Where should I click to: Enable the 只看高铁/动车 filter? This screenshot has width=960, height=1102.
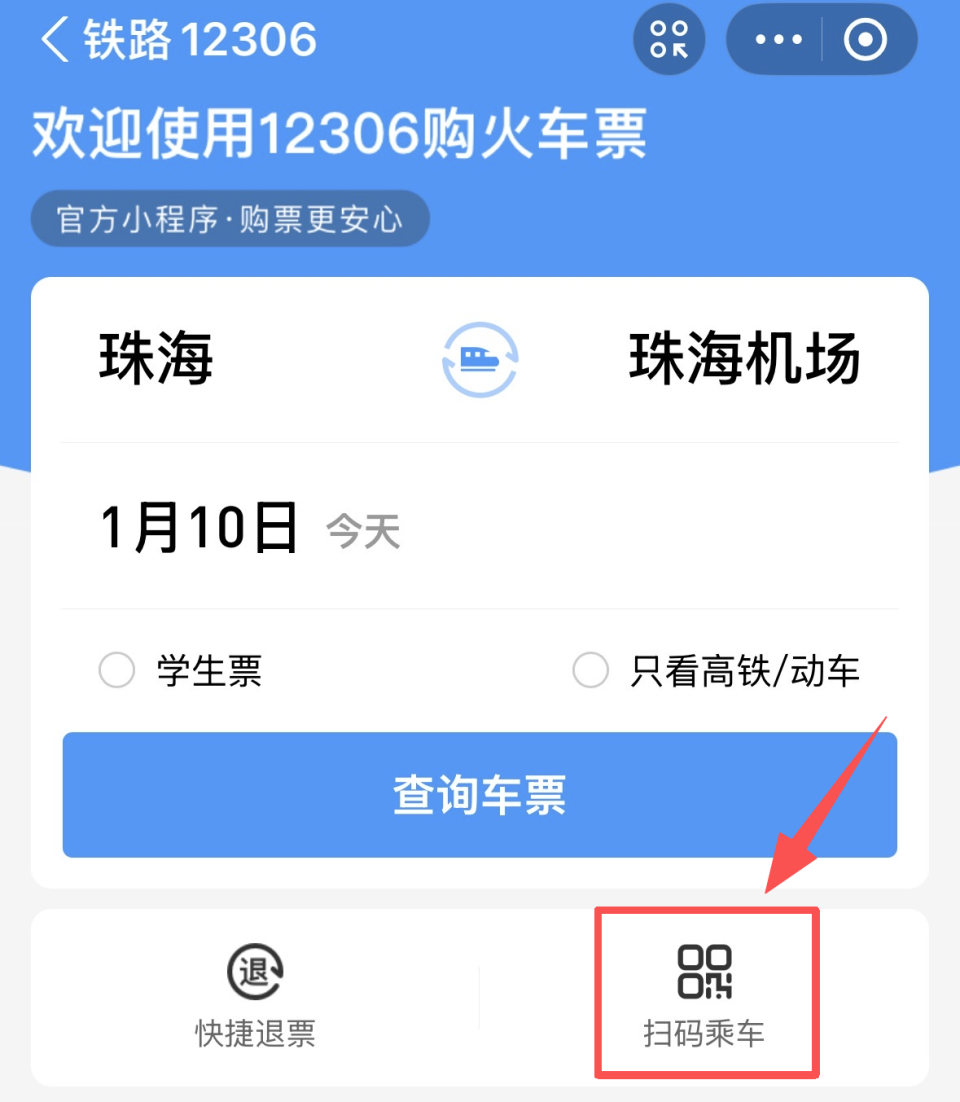[x=590, y=671]
